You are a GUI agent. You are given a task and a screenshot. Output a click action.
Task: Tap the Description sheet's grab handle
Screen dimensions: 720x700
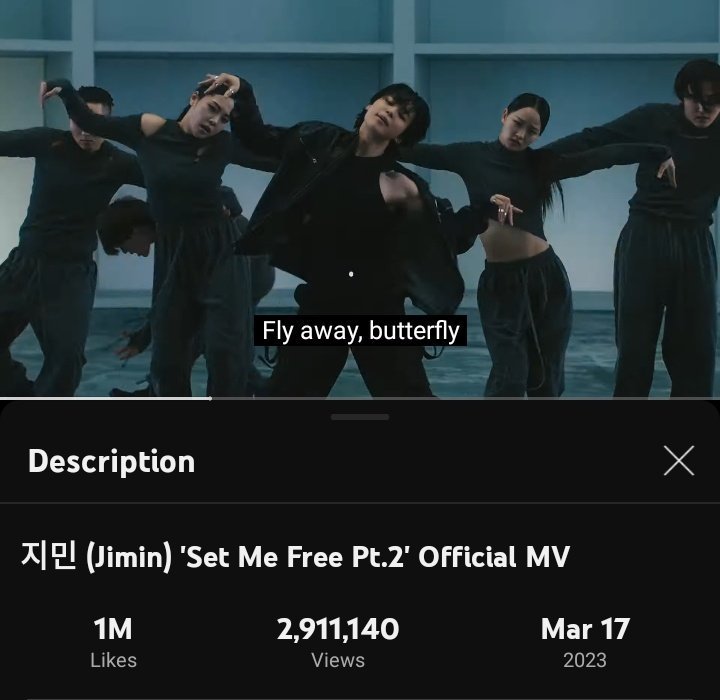click(x=360, y=417)
